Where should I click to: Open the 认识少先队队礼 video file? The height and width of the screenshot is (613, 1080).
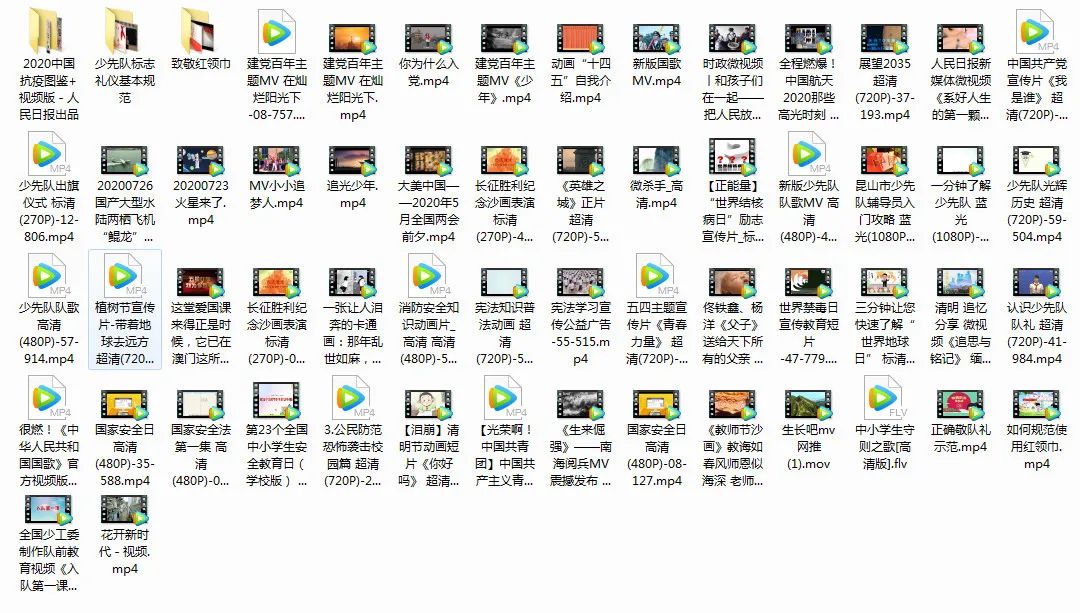point(1036,278)
